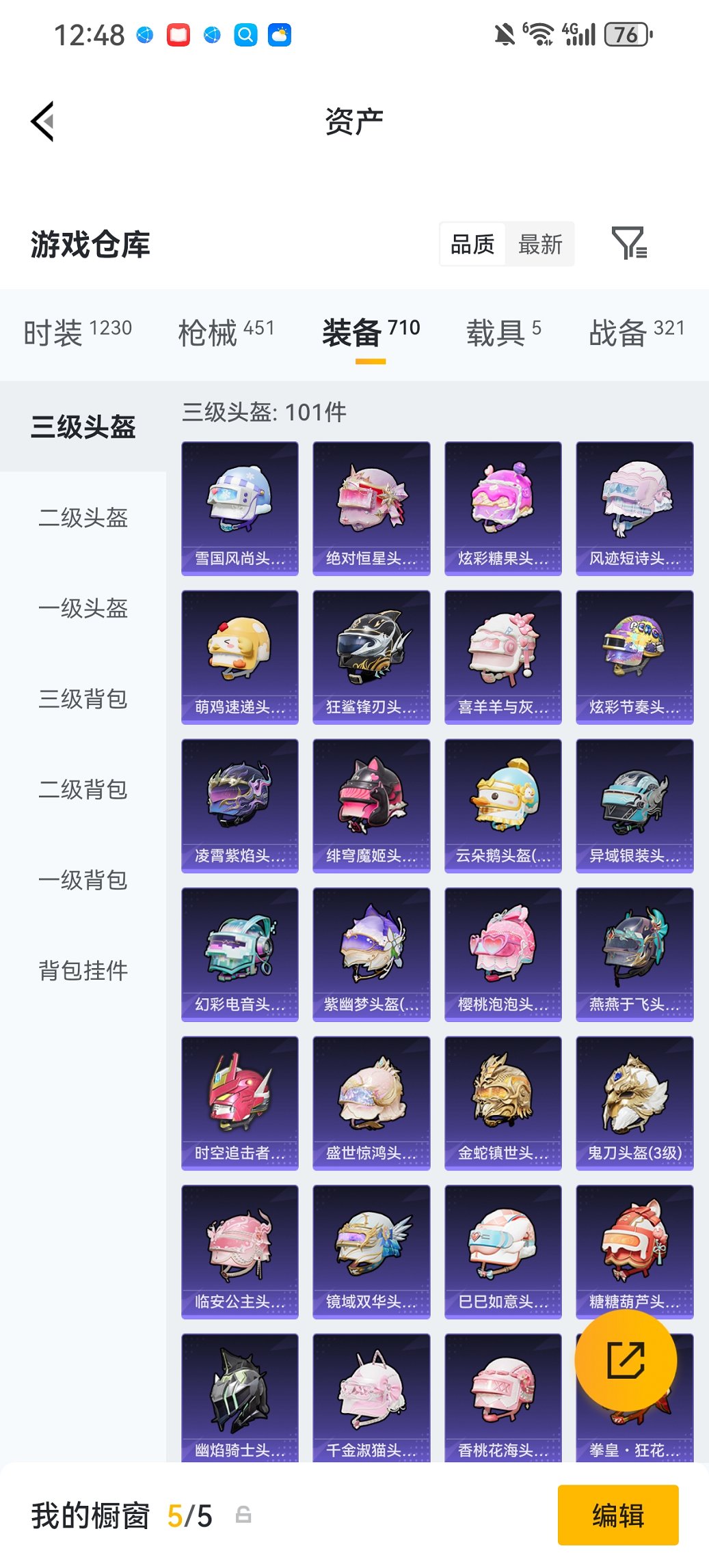Image resolution: width=709 pixels, height=1568 pixels.
Task: Go back using the back arrow
Action: pos(42,122)
